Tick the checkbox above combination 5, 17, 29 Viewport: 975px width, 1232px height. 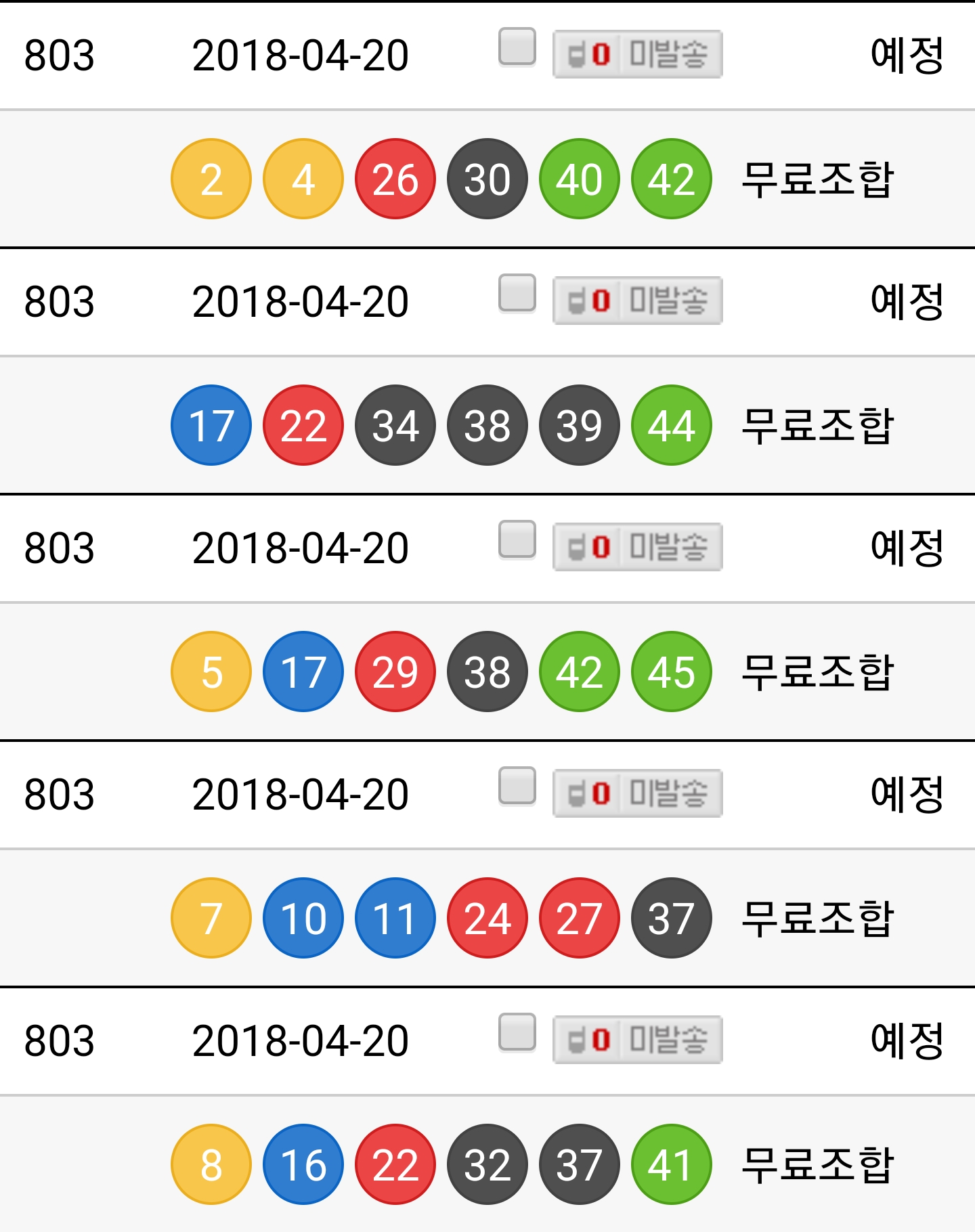coord(517,540)
